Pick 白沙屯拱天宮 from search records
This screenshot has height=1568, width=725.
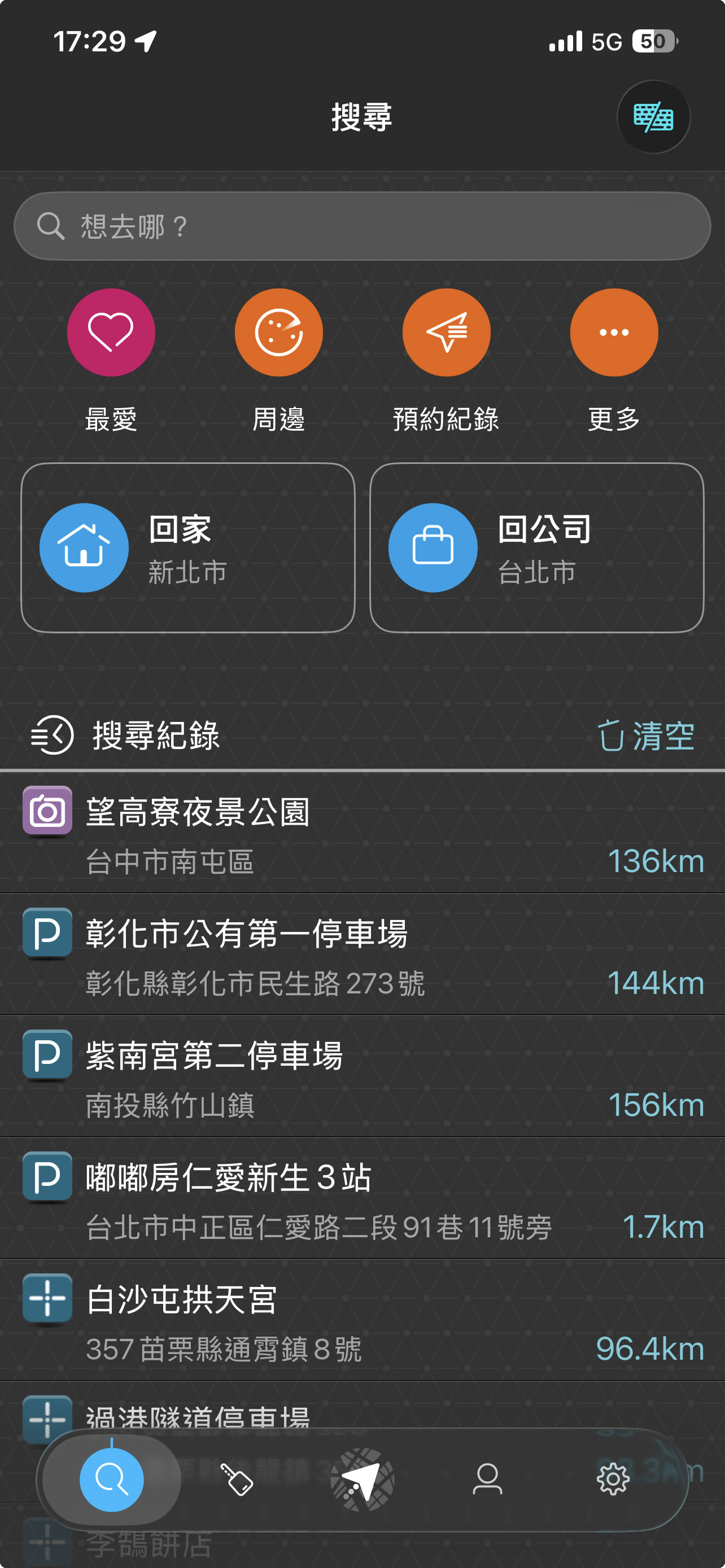pyautogui.click(x=361, y=1320)
